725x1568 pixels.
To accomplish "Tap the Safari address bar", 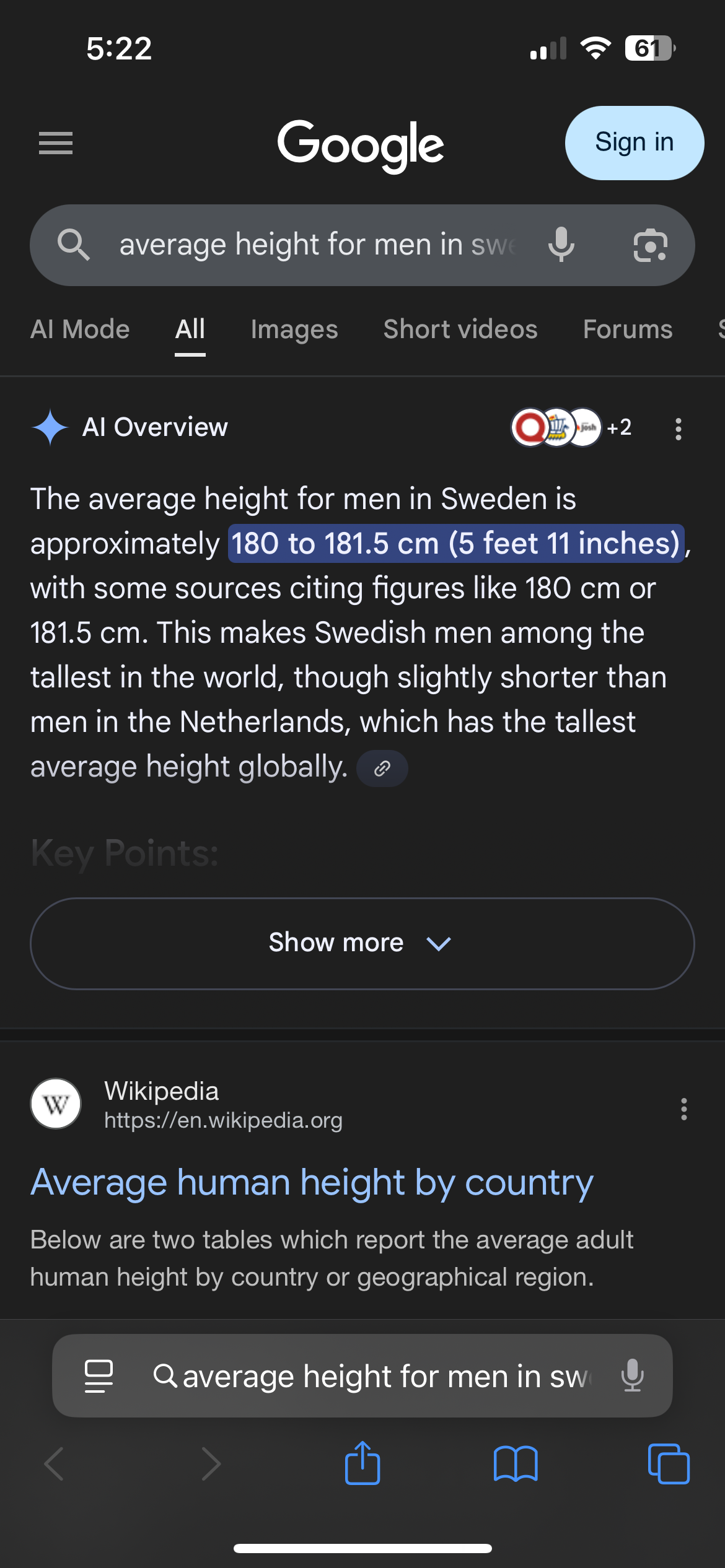I will (384, 1376).
